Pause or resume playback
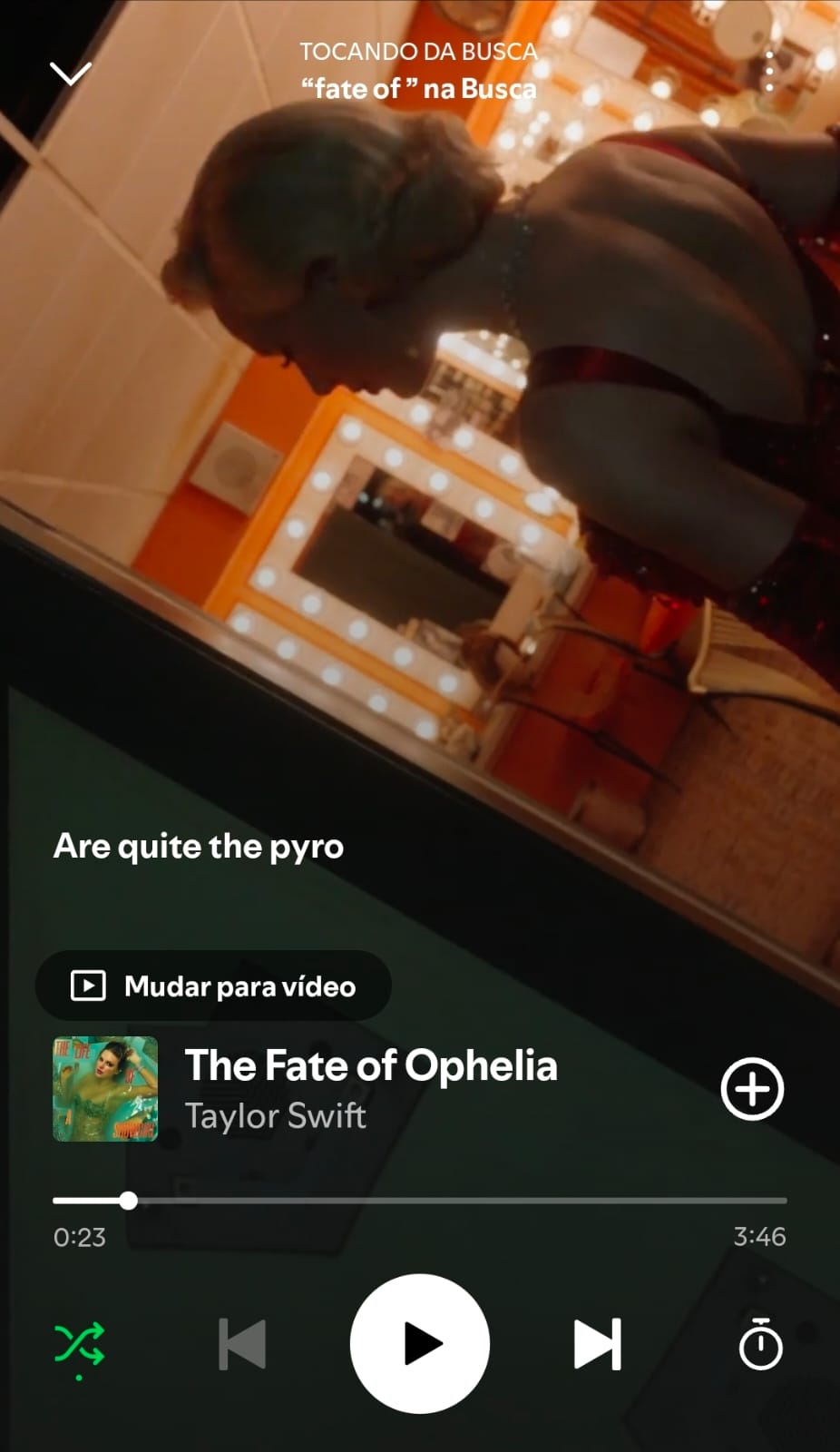The height and width of the screenshot is (1452, 840). [420, 1345]
